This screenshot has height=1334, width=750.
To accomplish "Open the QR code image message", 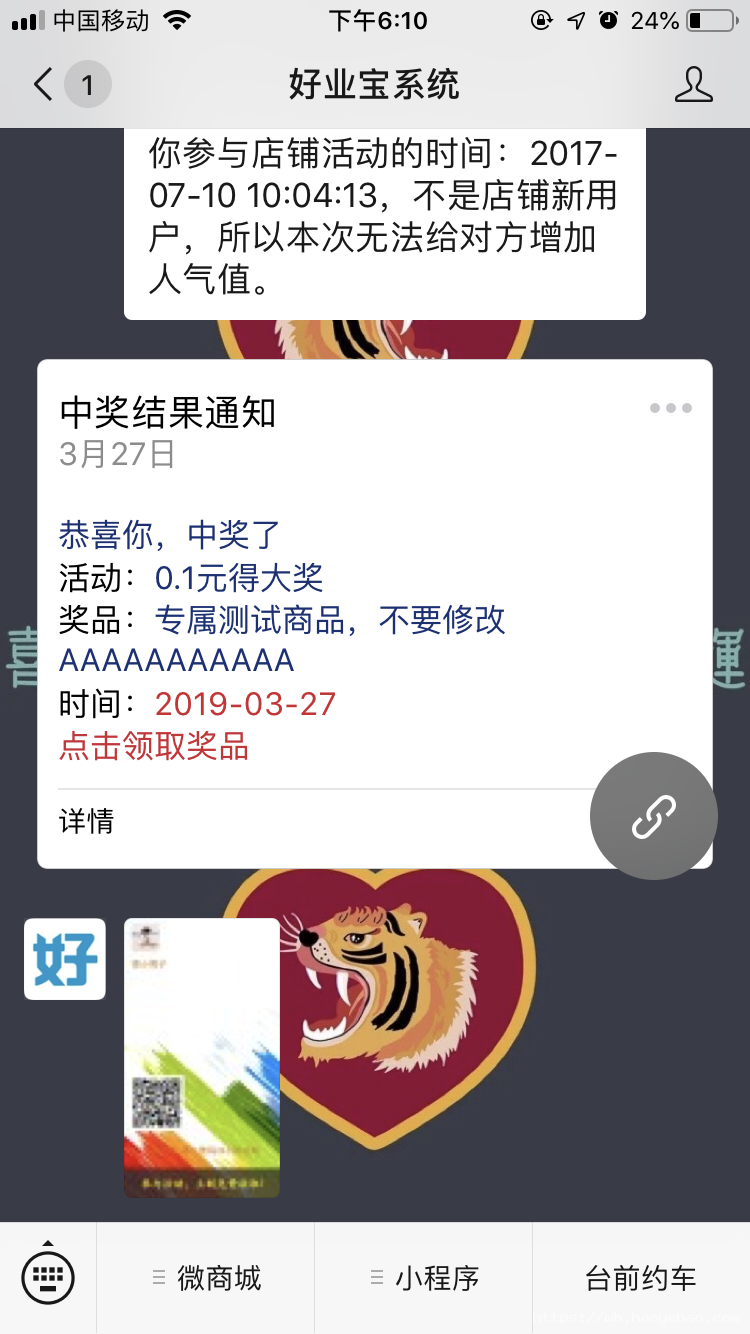I will 202,1057.
